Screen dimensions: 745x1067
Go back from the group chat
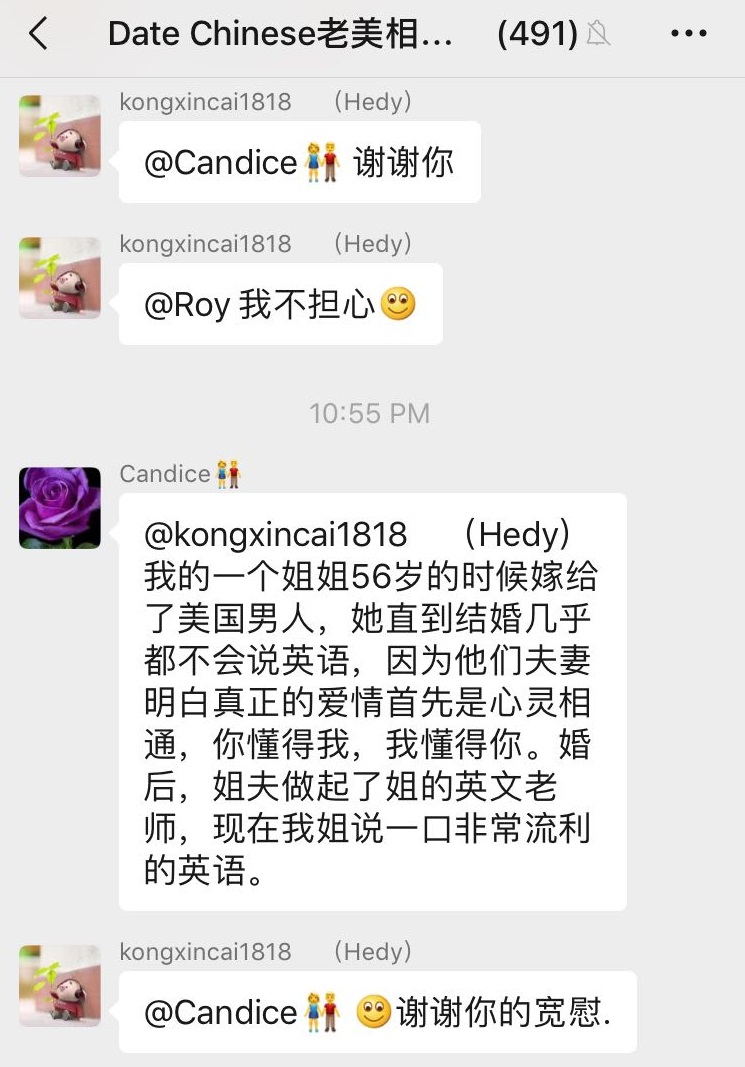[38, 34]
